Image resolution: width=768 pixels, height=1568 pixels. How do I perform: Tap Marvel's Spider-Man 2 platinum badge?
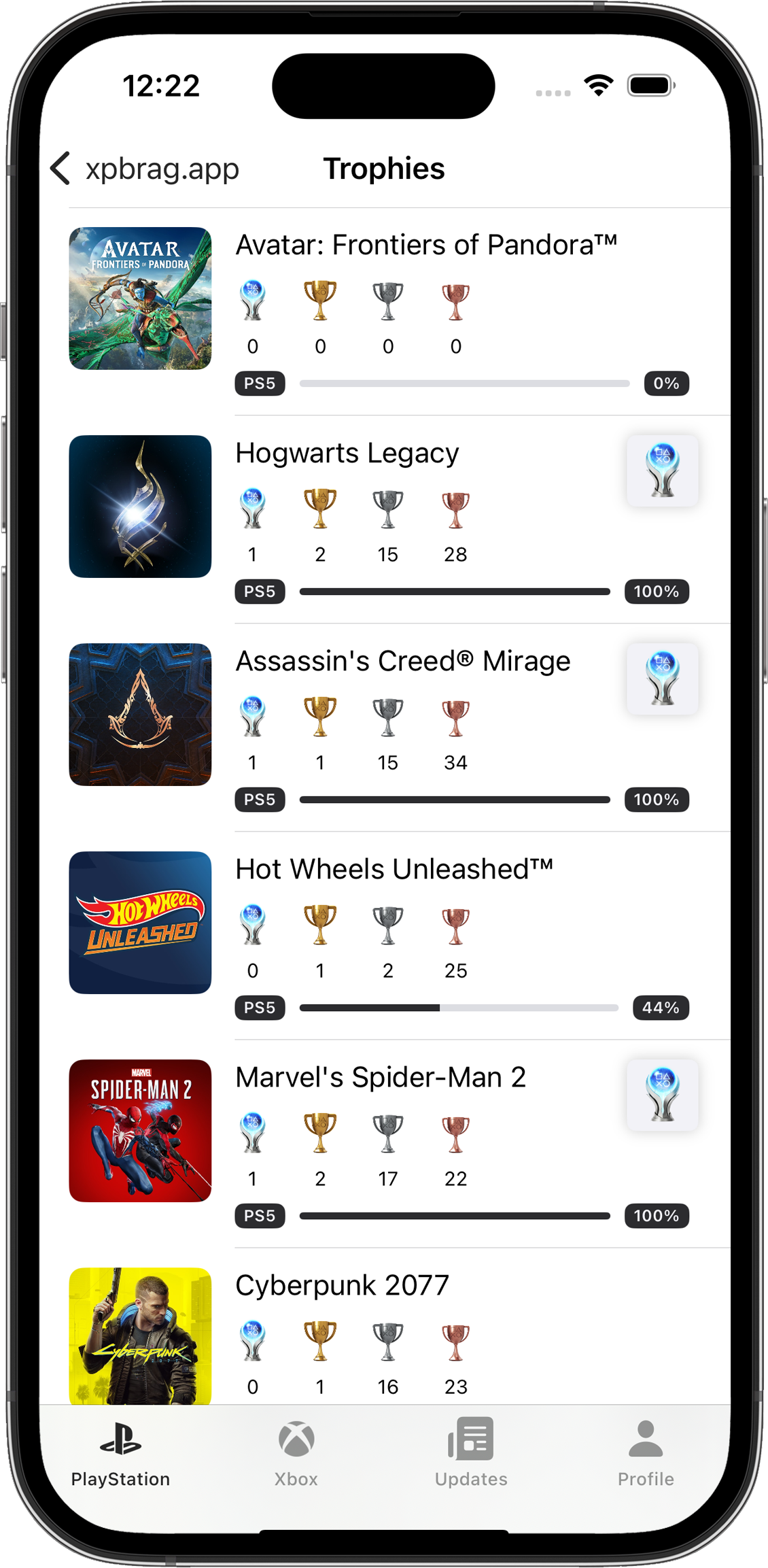tap(662, 1095)
